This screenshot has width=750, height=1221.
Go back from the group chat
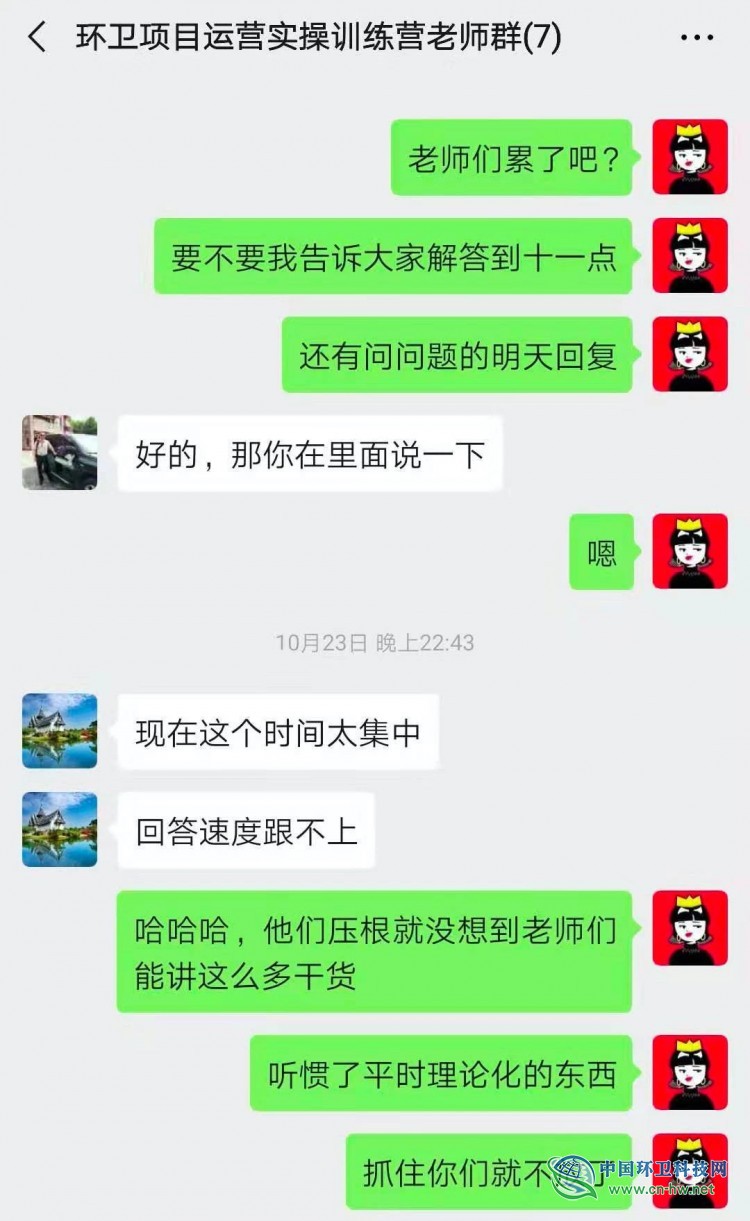click(37, 38)
